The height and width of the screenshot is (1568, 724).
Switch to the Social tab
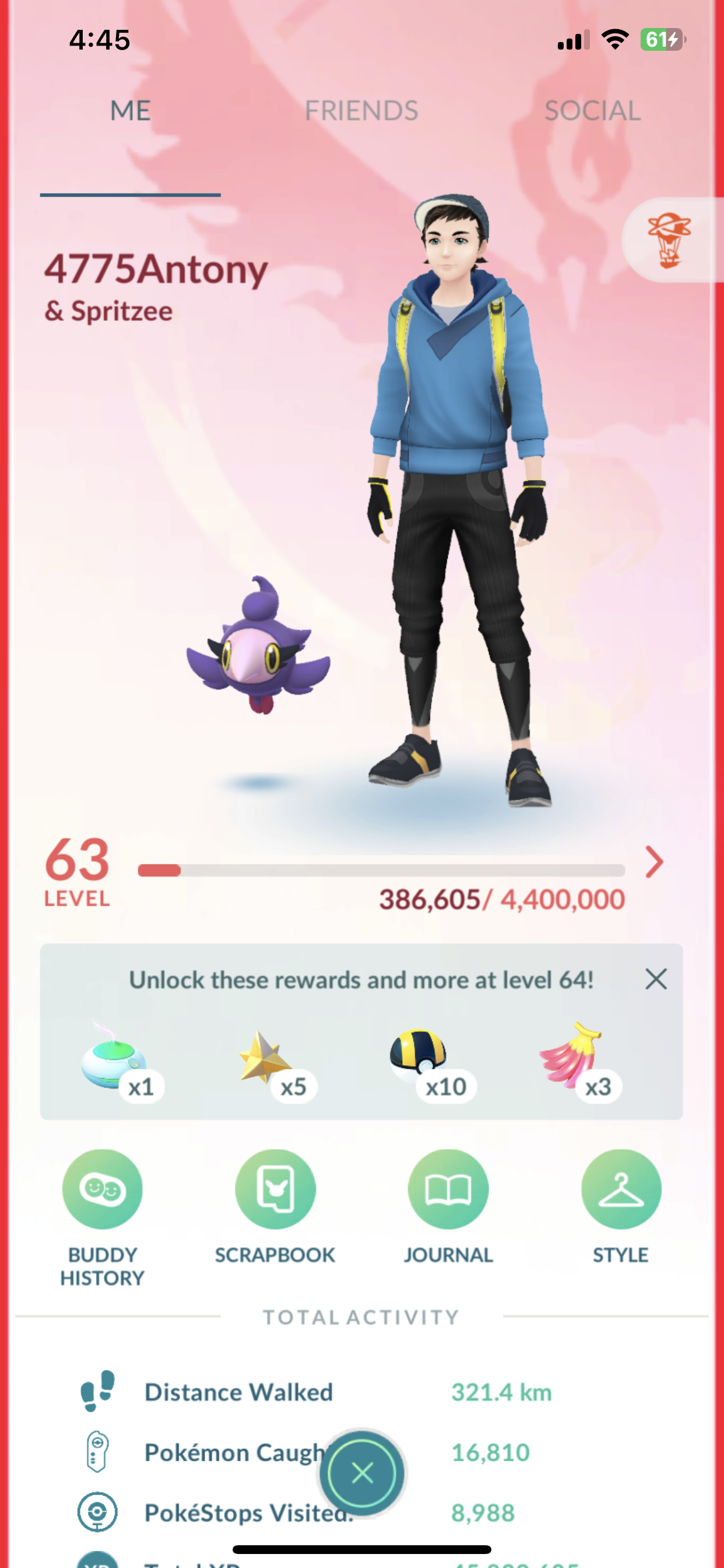(592, 111)
